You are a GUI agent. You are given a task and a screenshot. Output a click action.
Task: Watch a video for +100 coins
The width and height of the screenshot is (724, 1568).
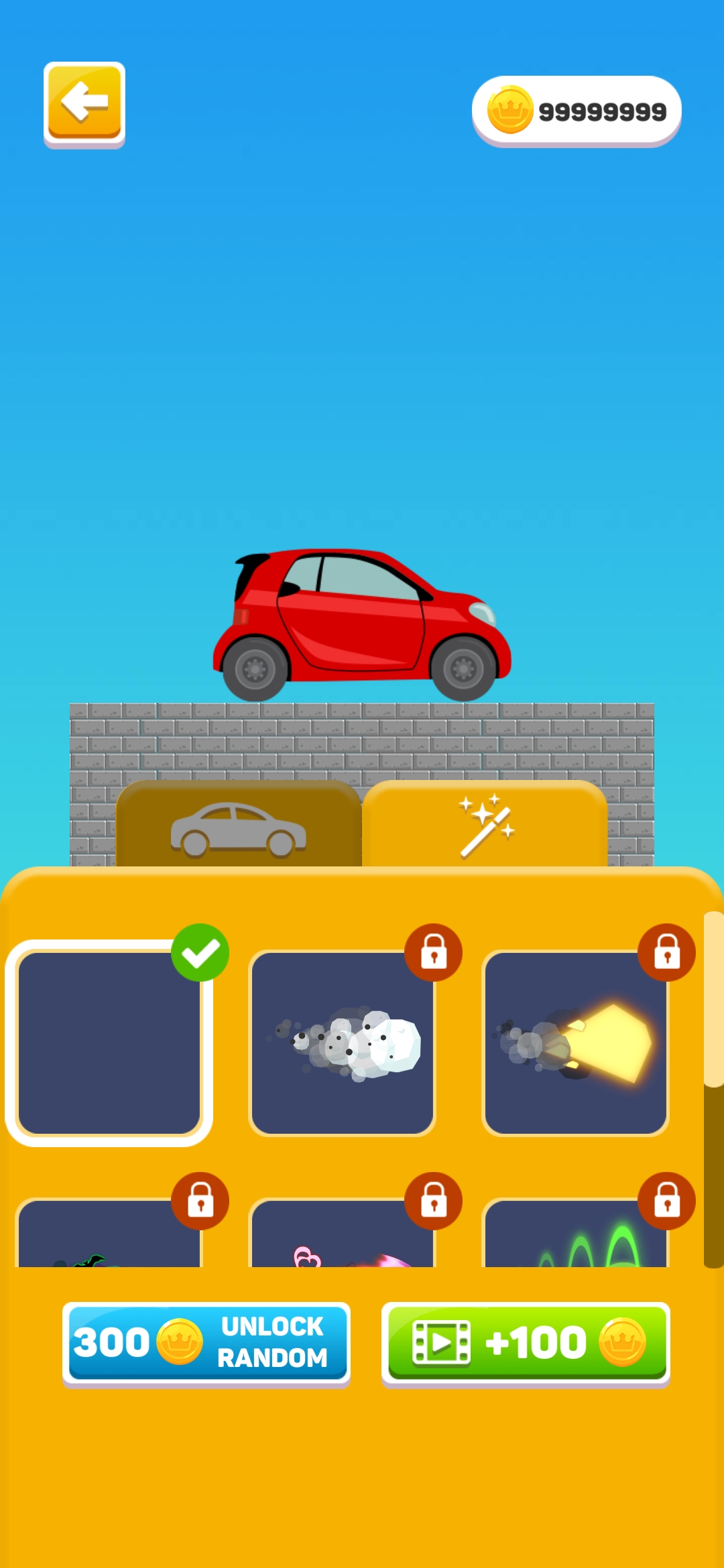tap(526, 1343)
